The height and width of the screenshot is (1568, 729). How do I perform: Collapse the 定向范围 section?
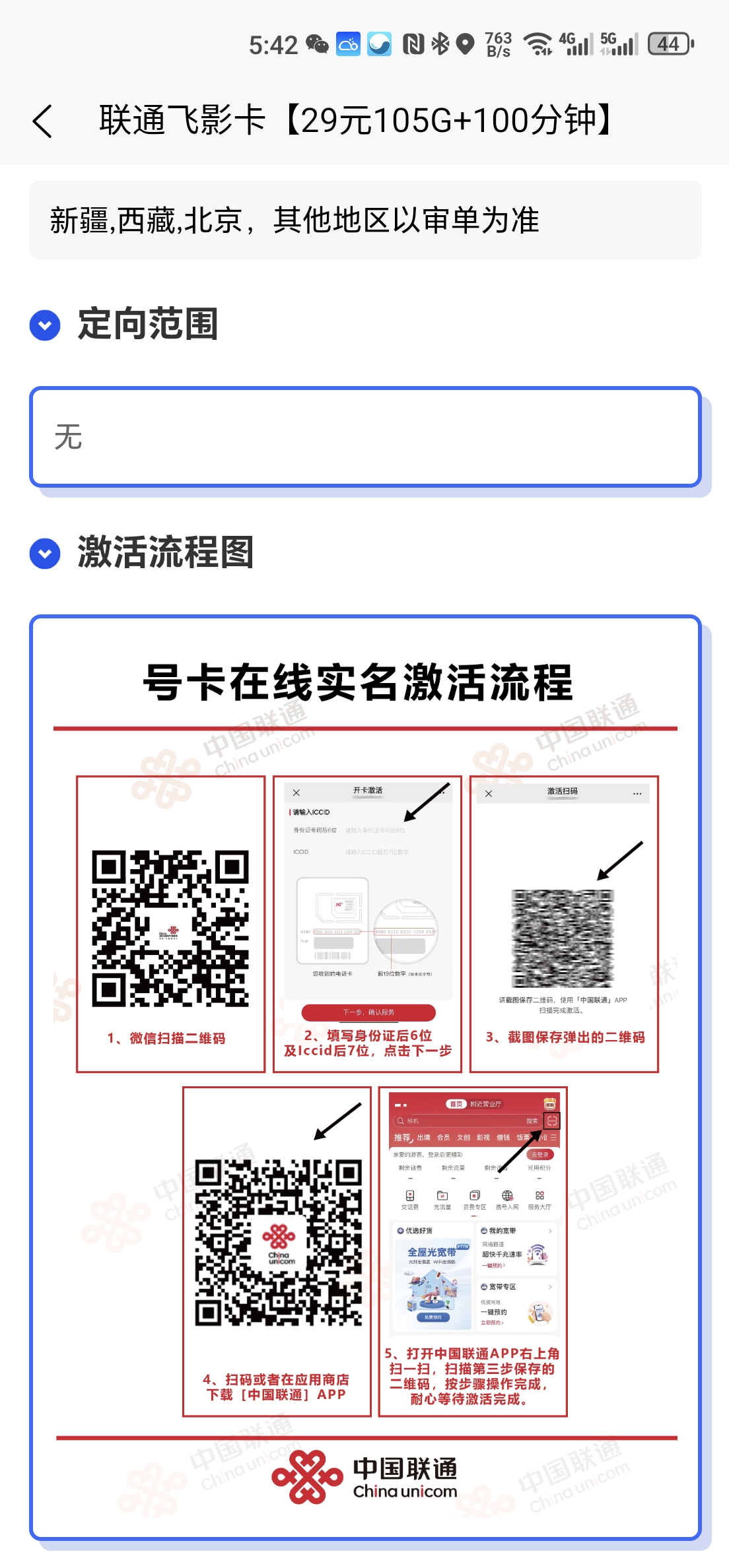pos(45,325)
